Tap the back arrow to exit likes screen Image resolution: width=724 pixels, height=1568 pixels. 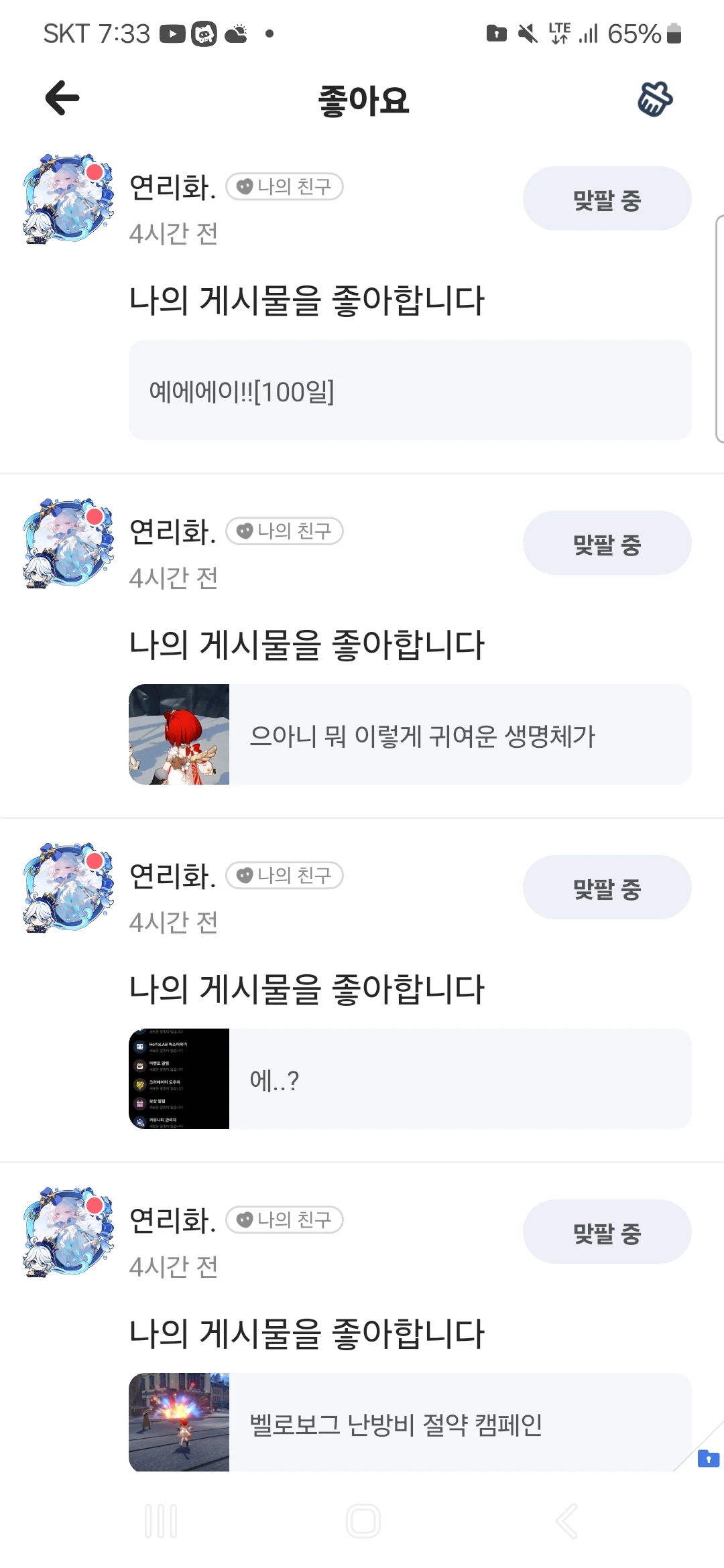click(62, 98)
